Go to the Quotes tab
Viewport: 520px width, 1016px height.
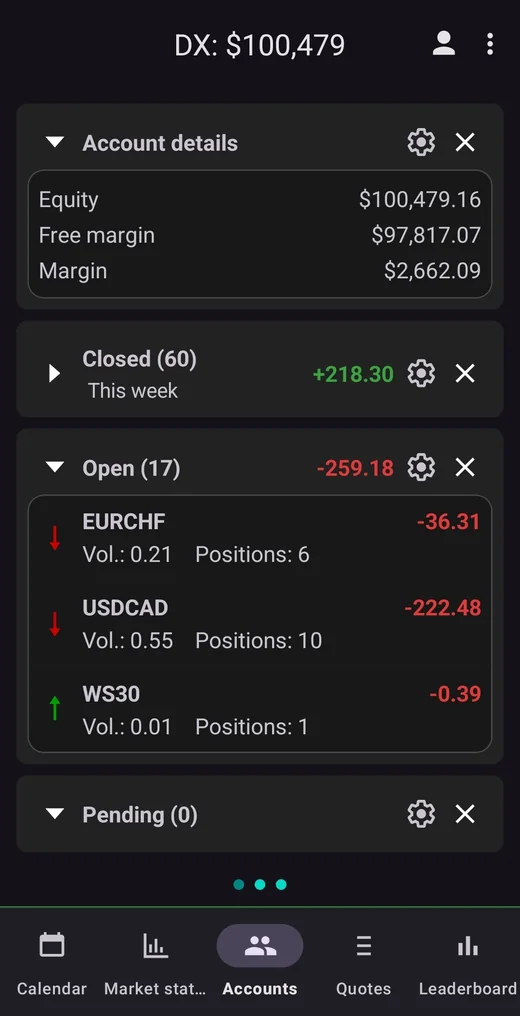pyautogui.click(x=363, y=962)
